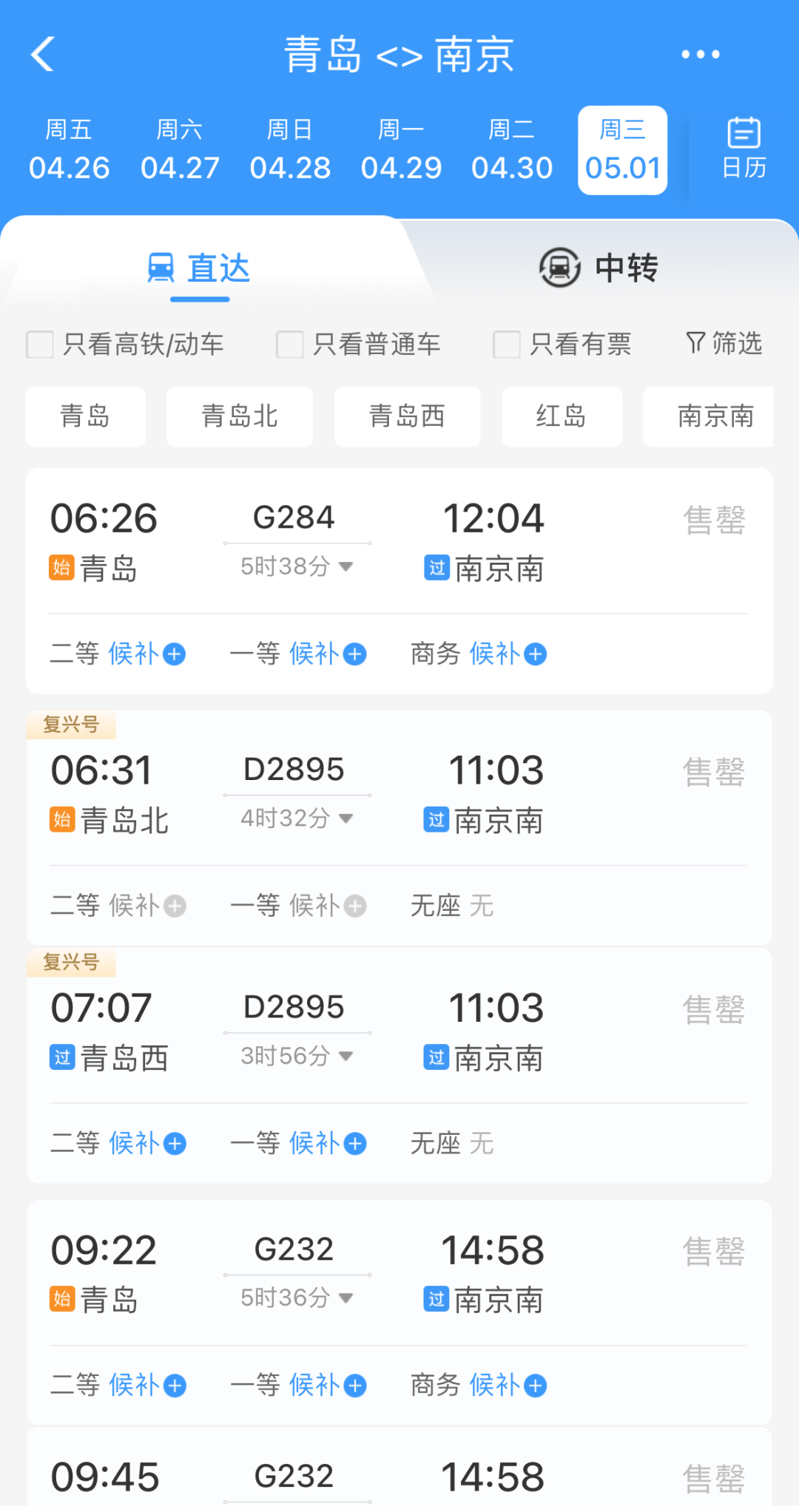Filter by 青岛北 station chip
The width and height of the screenshot is (799, 1512).
[x=240, y=416]
